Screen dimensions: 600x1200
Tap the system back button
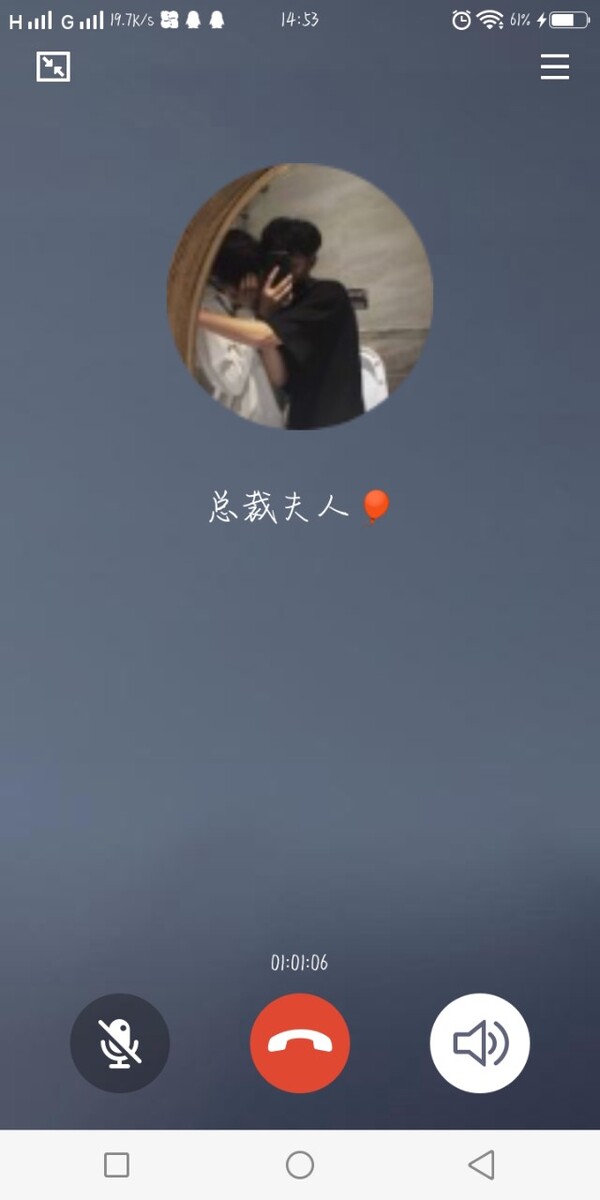pos(481,1164)
